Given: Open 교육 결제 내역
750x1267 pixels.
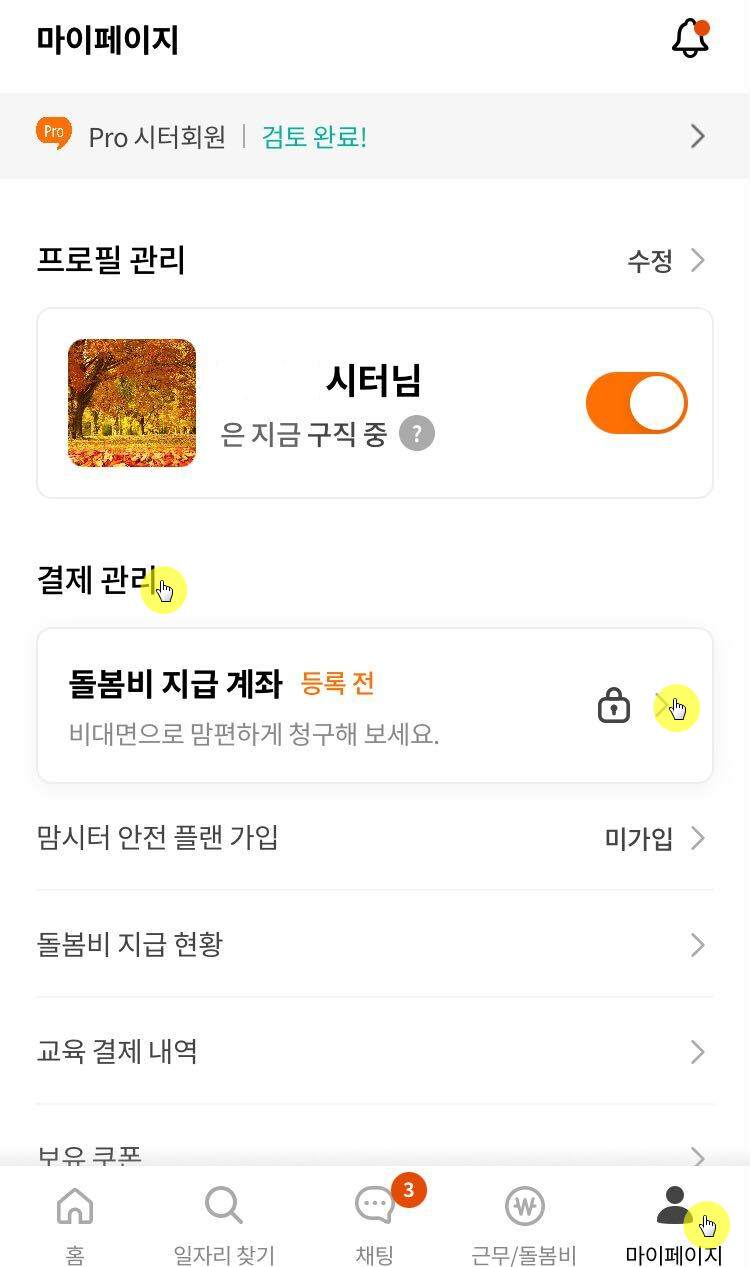Looking at the screenshot, I should pyautogui.click(x=374, y=1052).
